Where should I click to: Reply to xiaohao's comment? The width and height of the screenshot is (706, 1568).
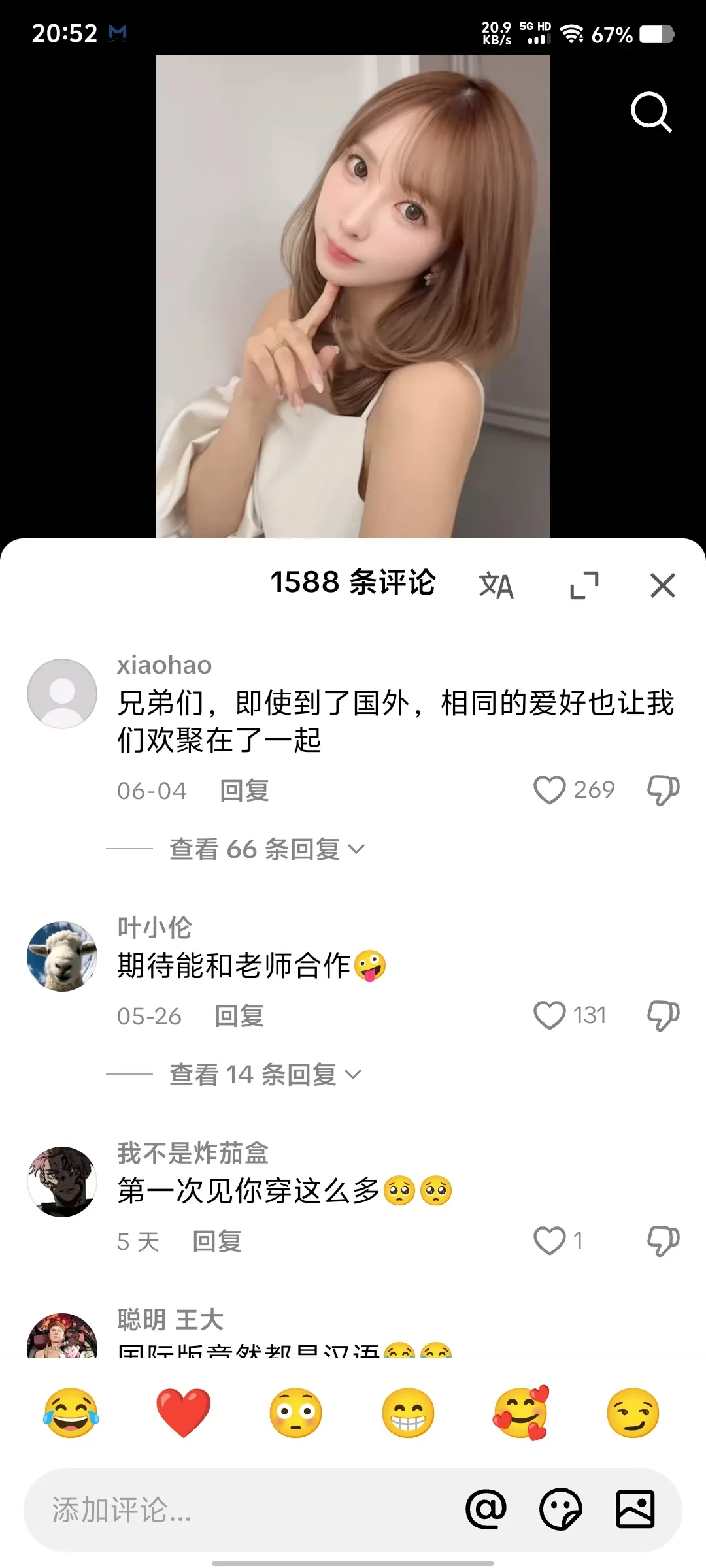point(244,791)
